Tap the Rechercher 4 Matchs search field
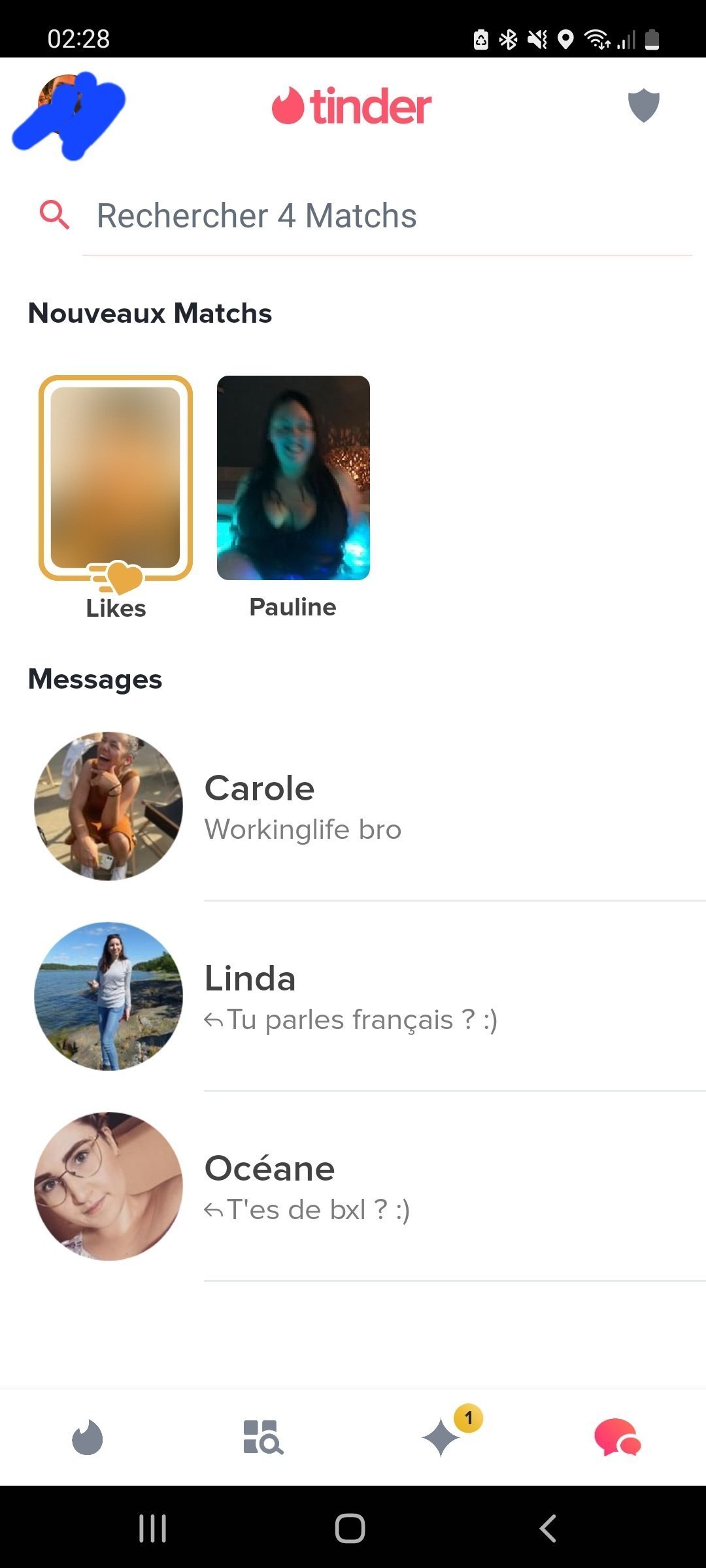This screenshot has height=1568, width=706. [386, 216]
